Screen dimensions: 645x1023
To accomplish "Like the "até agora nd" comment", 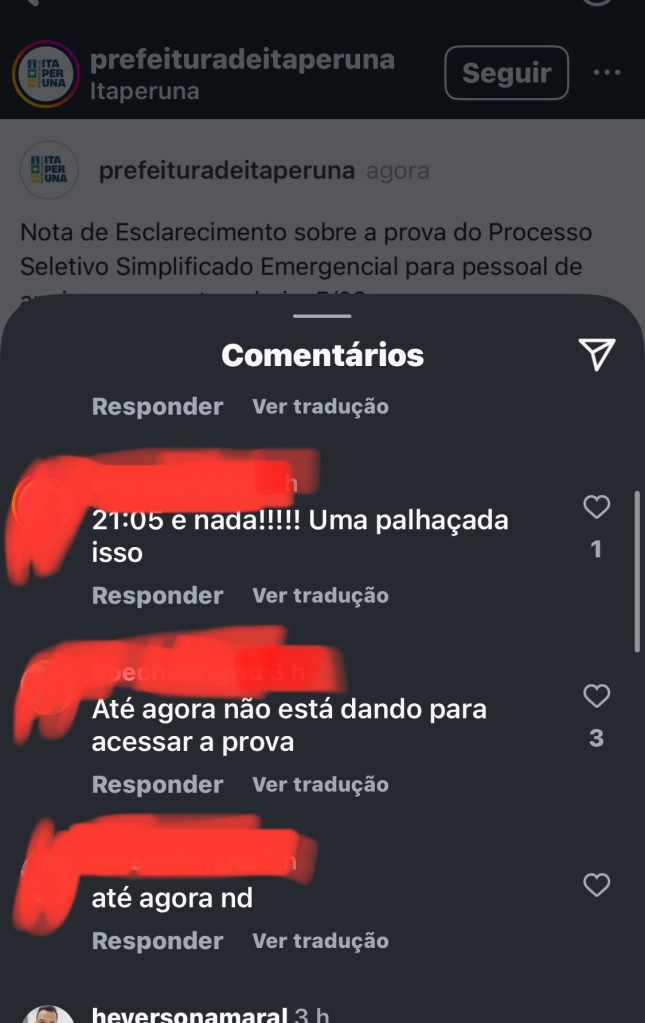I will click(596, 885).
